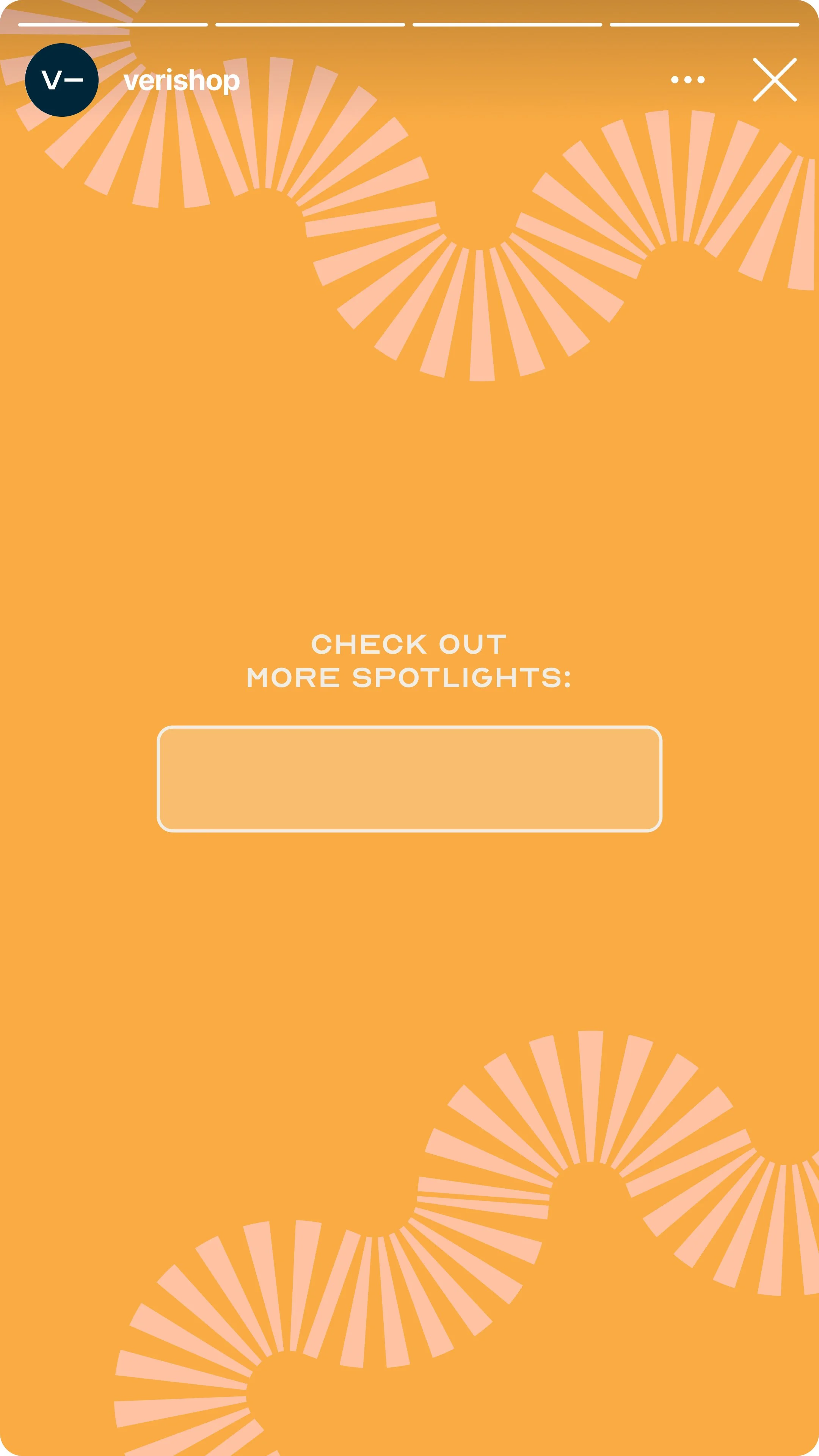Open verishop's profile picture

point(61,80)
